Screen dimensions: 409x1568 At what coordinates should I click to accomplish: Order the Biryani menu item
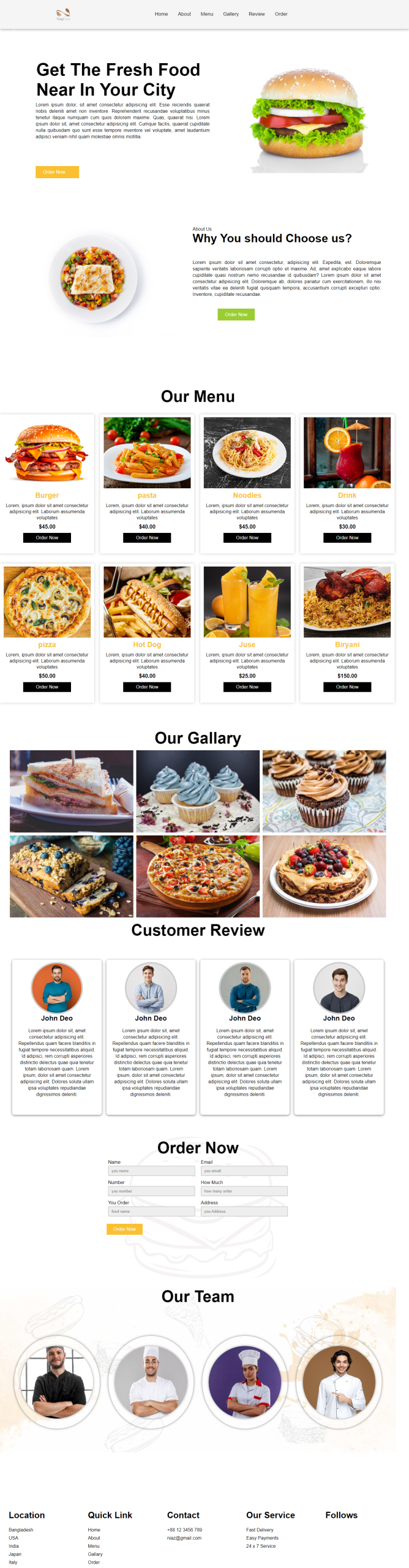(x=347, y=687)
